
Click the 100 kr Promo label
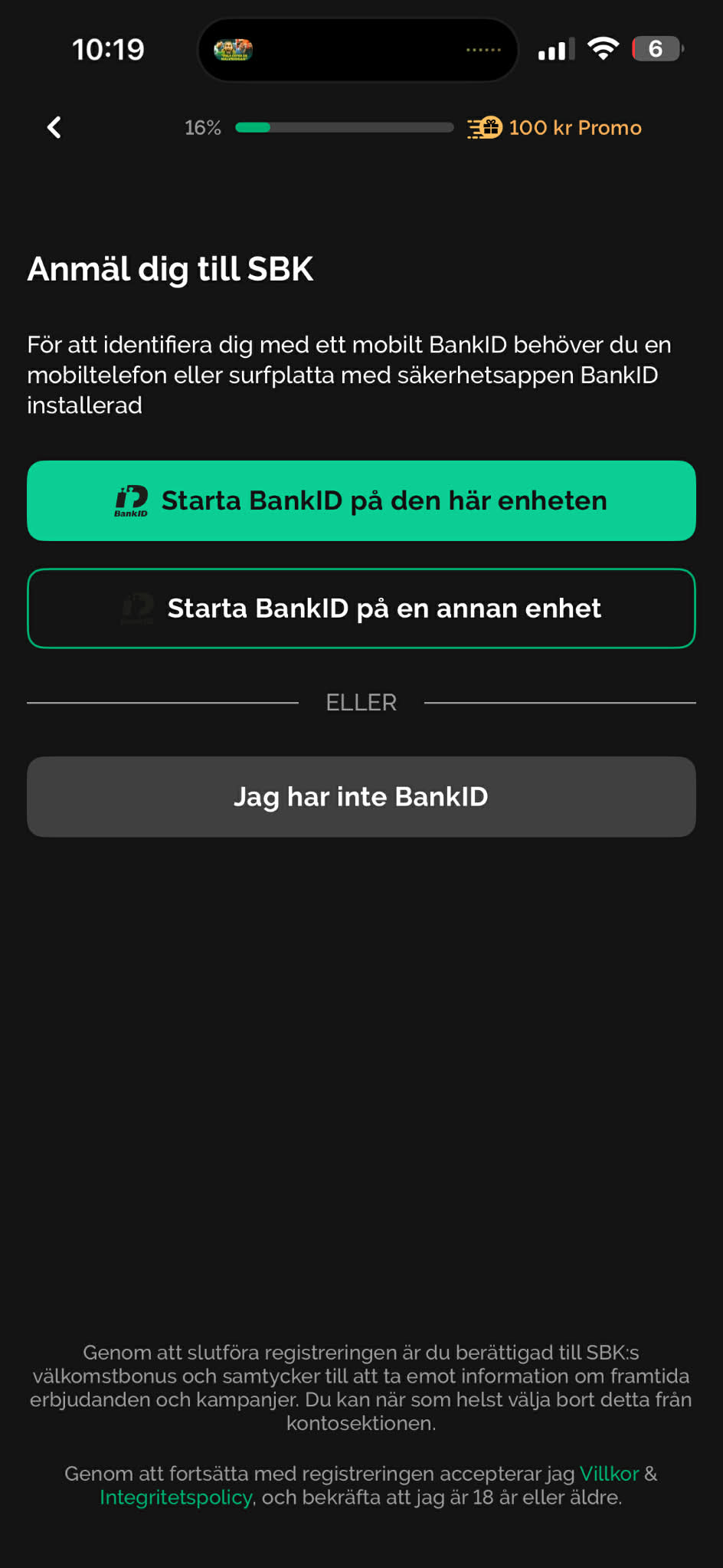575,127
